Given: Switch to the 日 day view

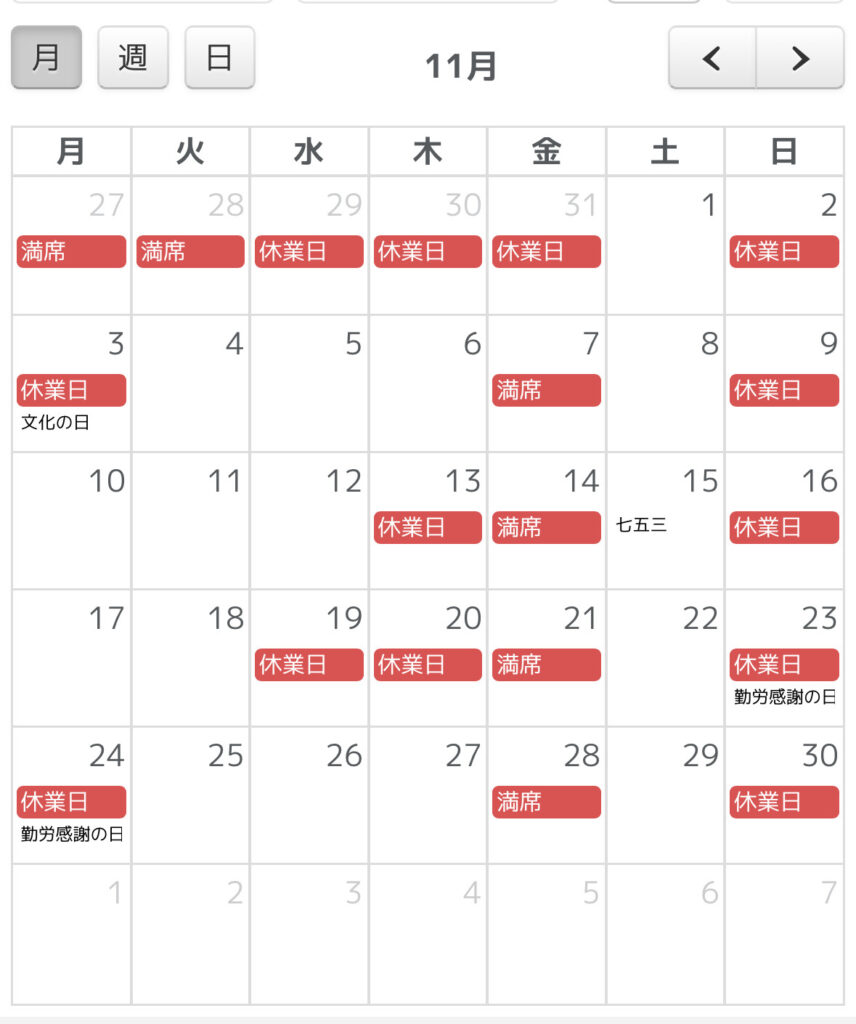Looking at the screenshot, I should pyautogui.click(x=220, y=58).
